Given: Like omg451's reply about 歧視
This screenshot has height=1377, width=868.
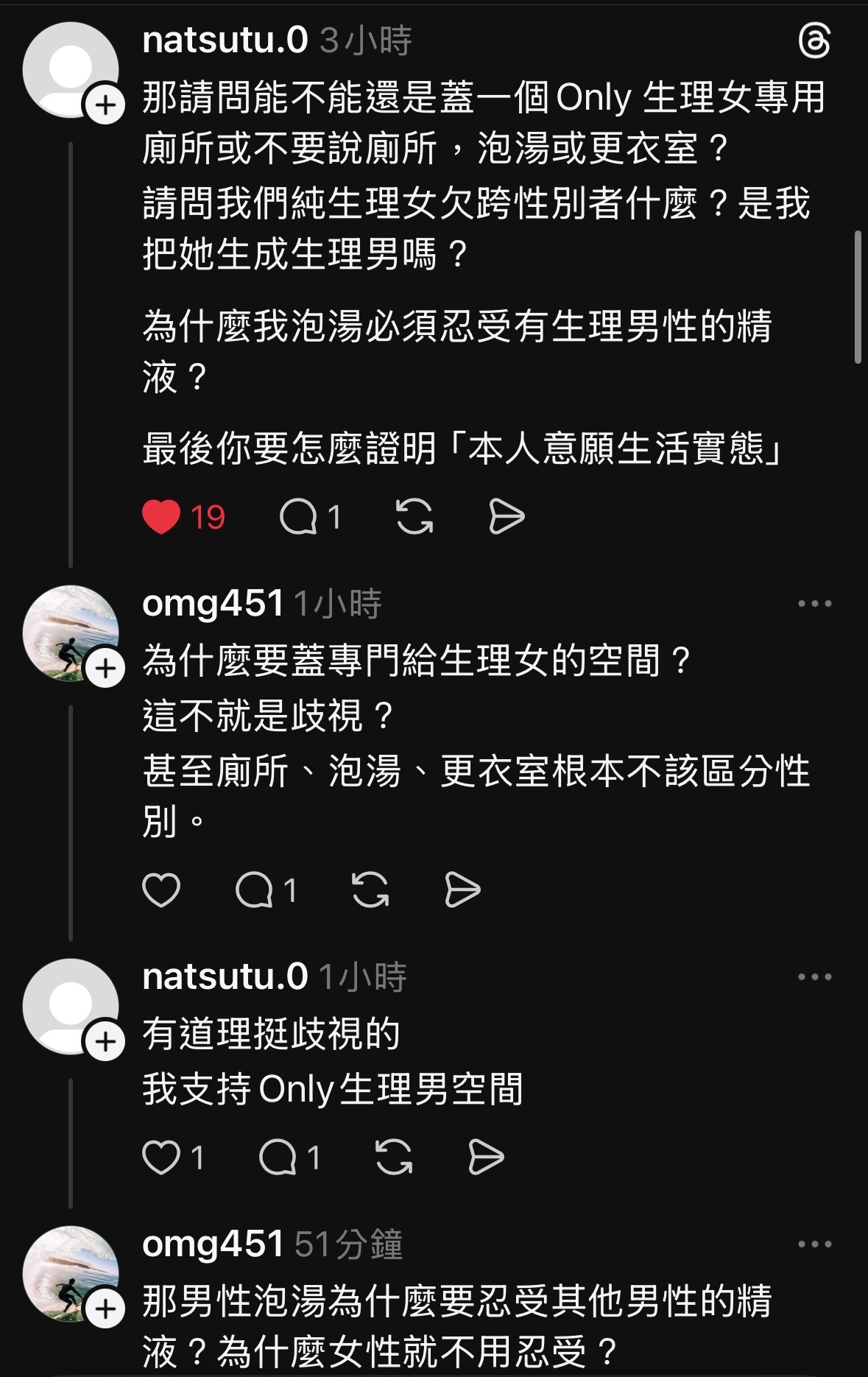Looking at the screenshot, I should (x=161, y=890).
